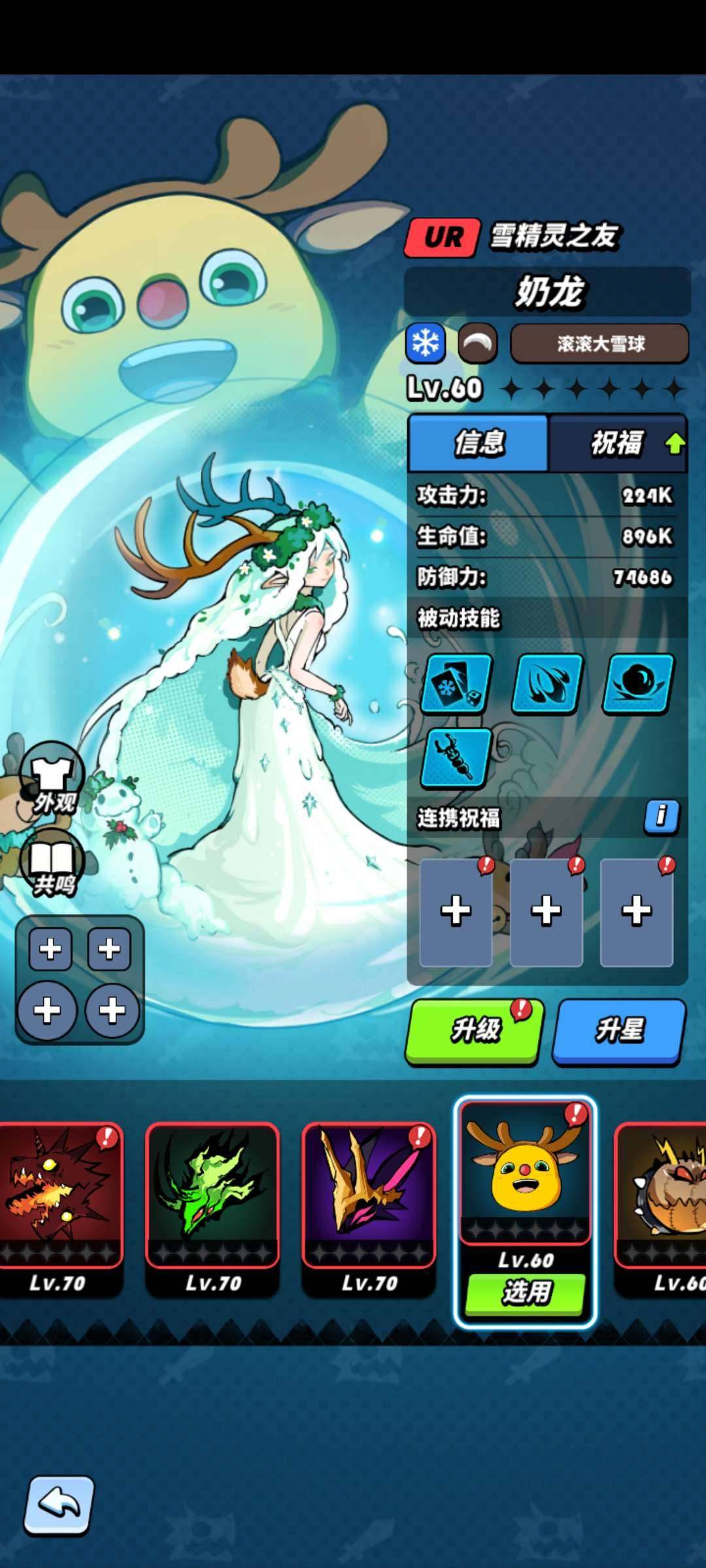Tap the blue 升星 button
This screenshot has height=1568, width=706.
[618, 1031]
